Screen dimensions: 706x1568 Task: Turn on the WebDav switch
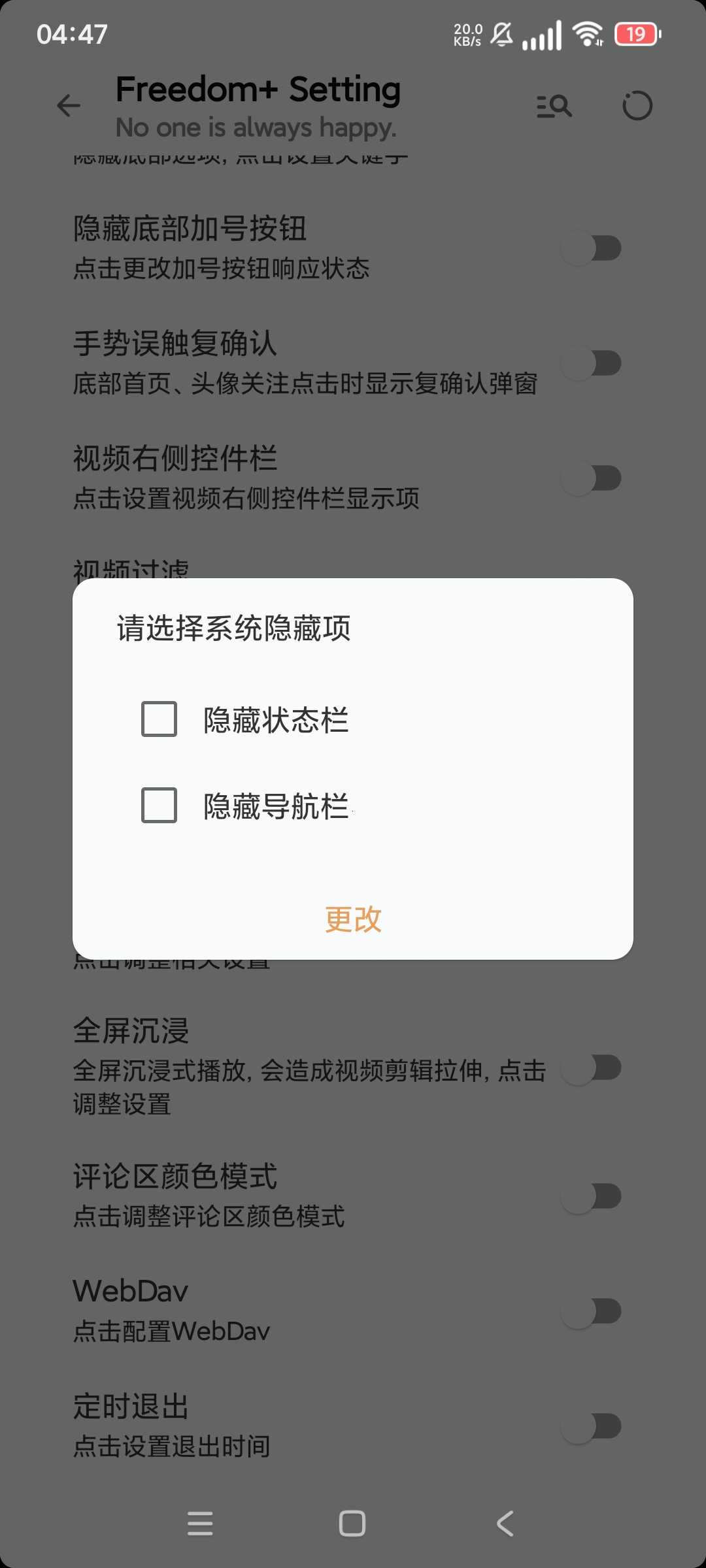click(x=592, y=1311)
